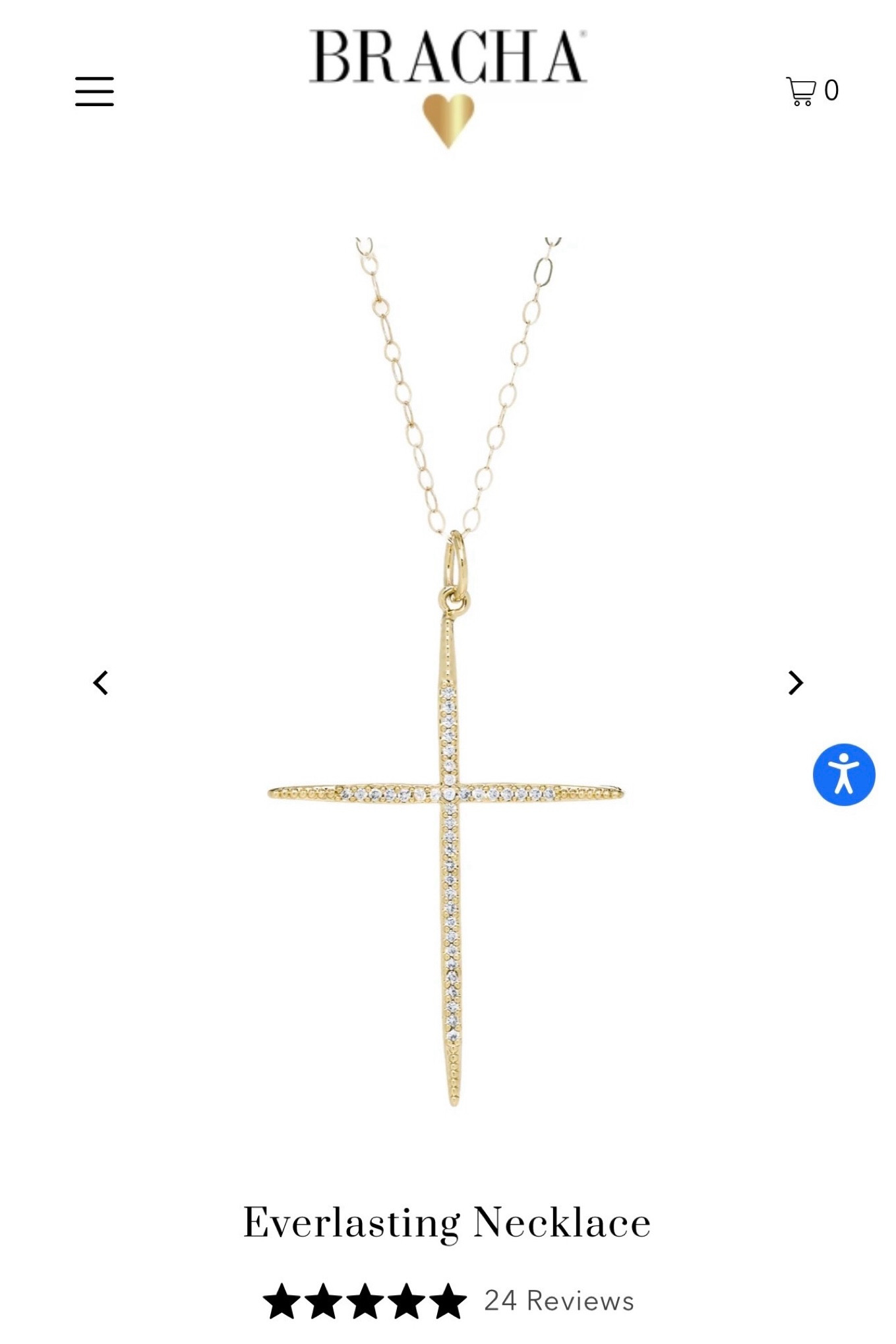Open the shopping cart

point(812,91)
